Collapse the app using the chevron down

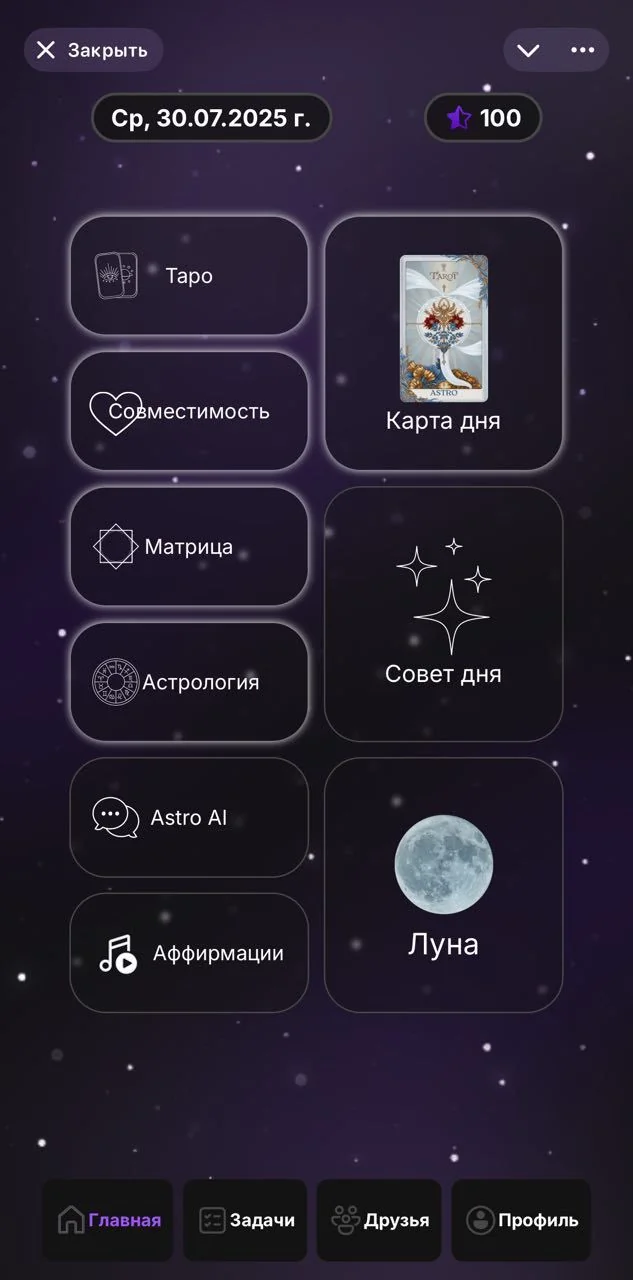click(528, 50)
